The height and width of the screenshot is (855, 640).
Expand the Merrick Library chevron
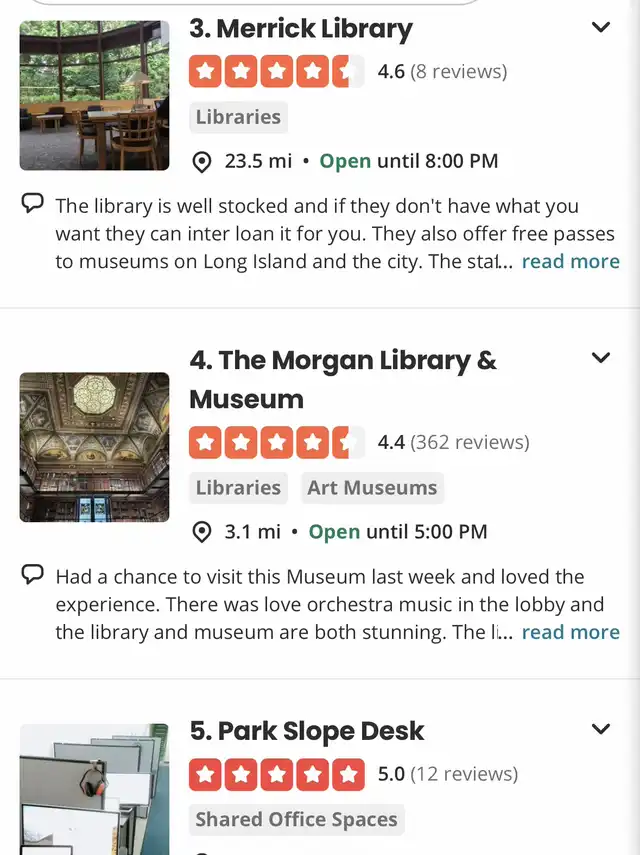[x=601, y=27]
